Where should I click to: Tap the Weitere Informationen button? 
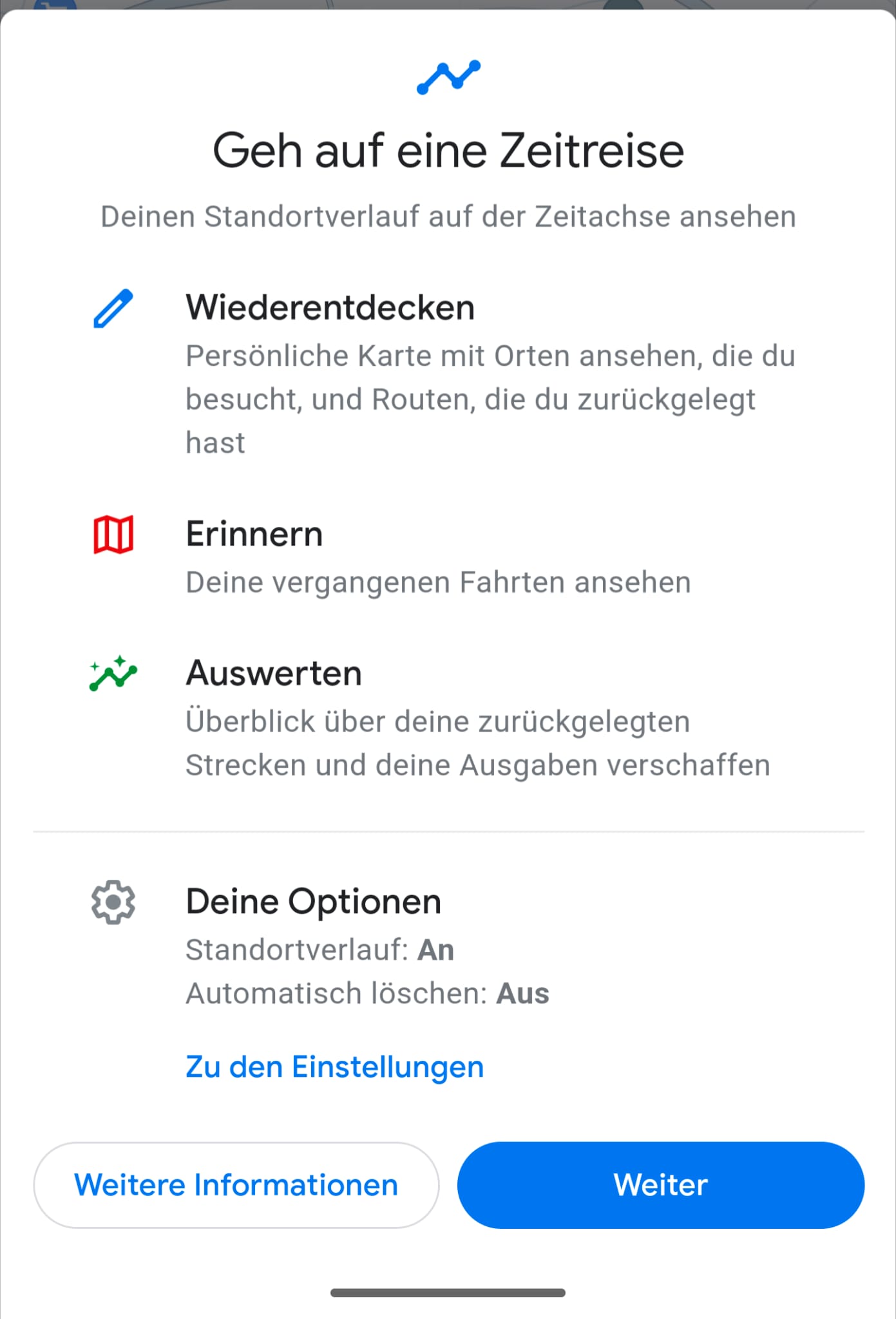[x=236, y=1185]
